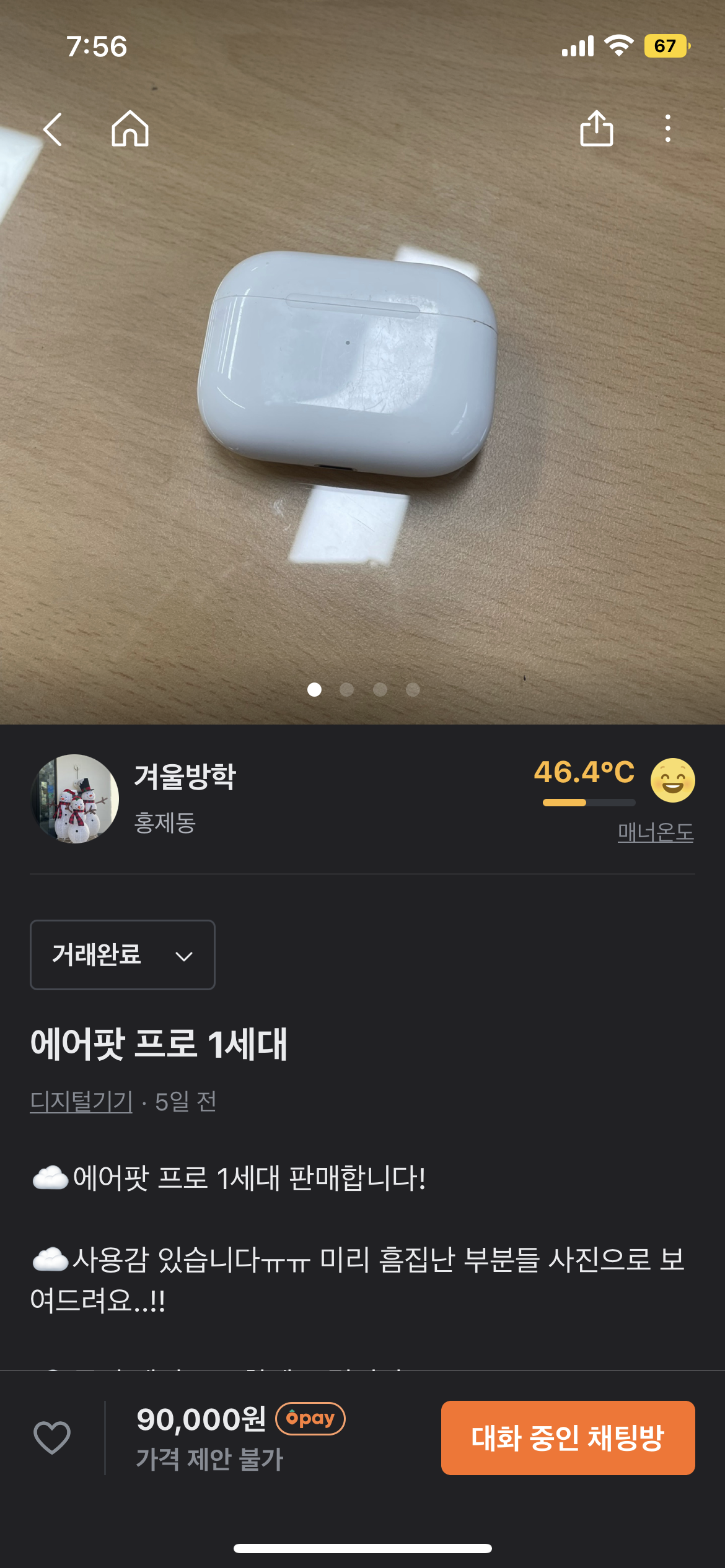Open the 매너온도 info link
Viewport: 725px width, 1568px height.
coord(655,832)
